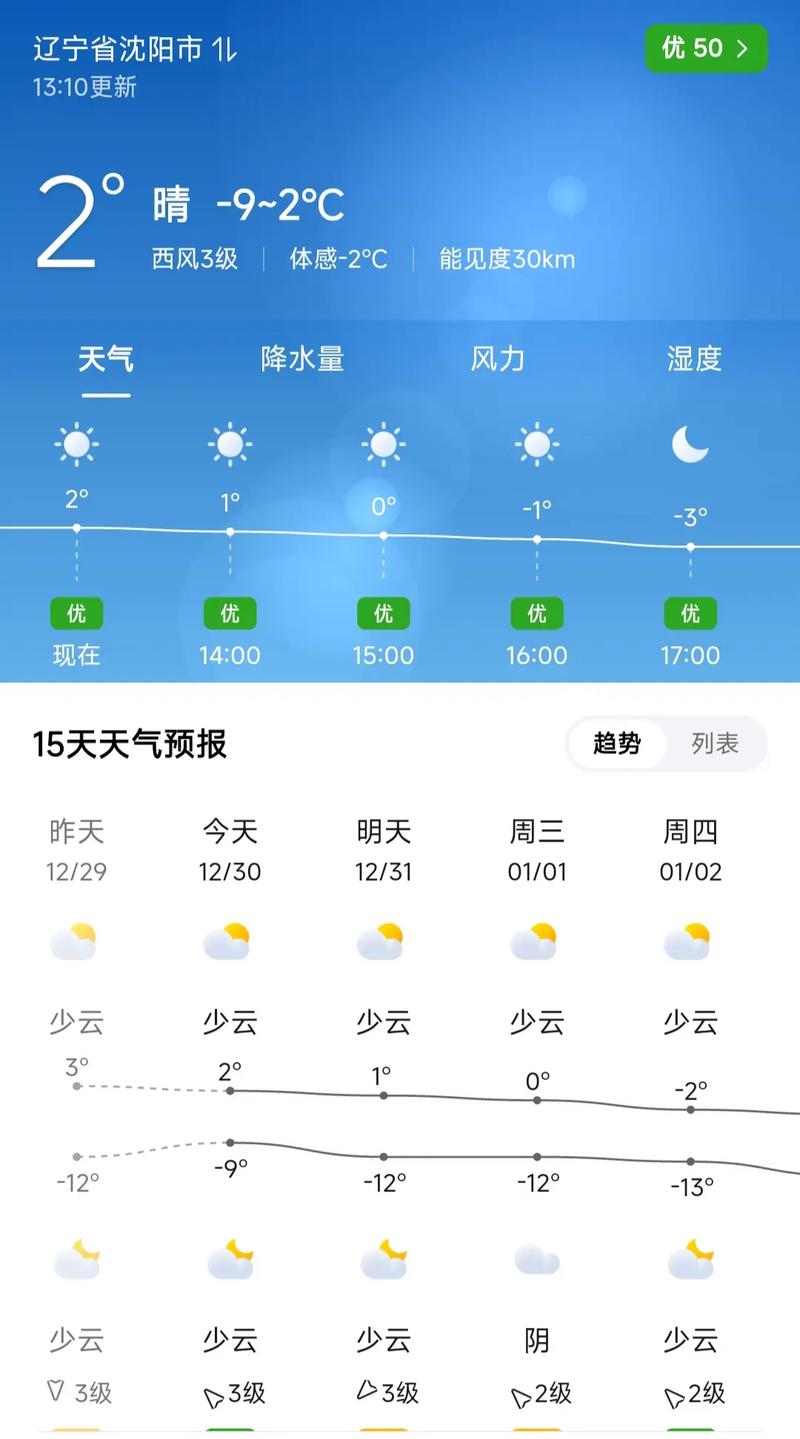Screen dimensions: 800x1439
Task: Open air quality details via 优 50 chevron
Action: 742,48
